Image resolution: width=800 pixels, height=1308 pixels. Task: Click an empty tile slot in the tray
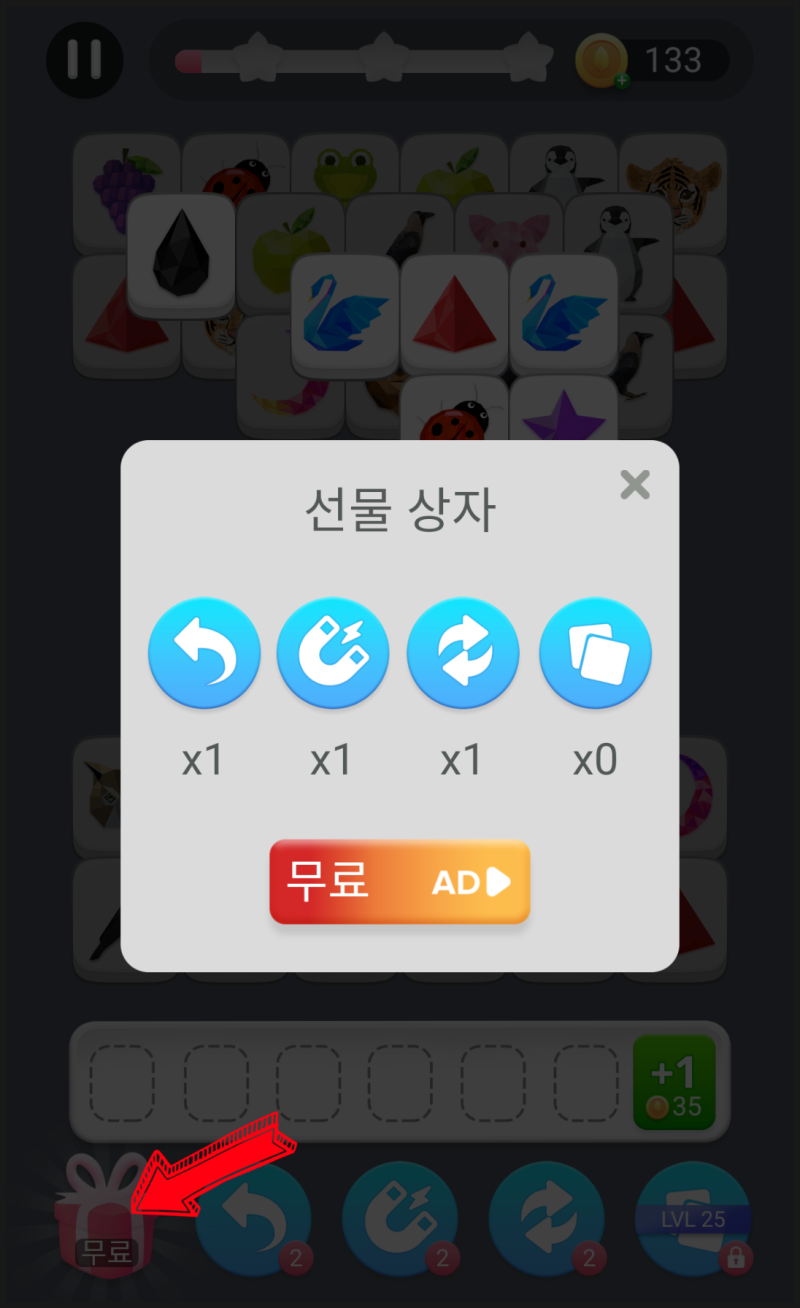click(121, 1083)
